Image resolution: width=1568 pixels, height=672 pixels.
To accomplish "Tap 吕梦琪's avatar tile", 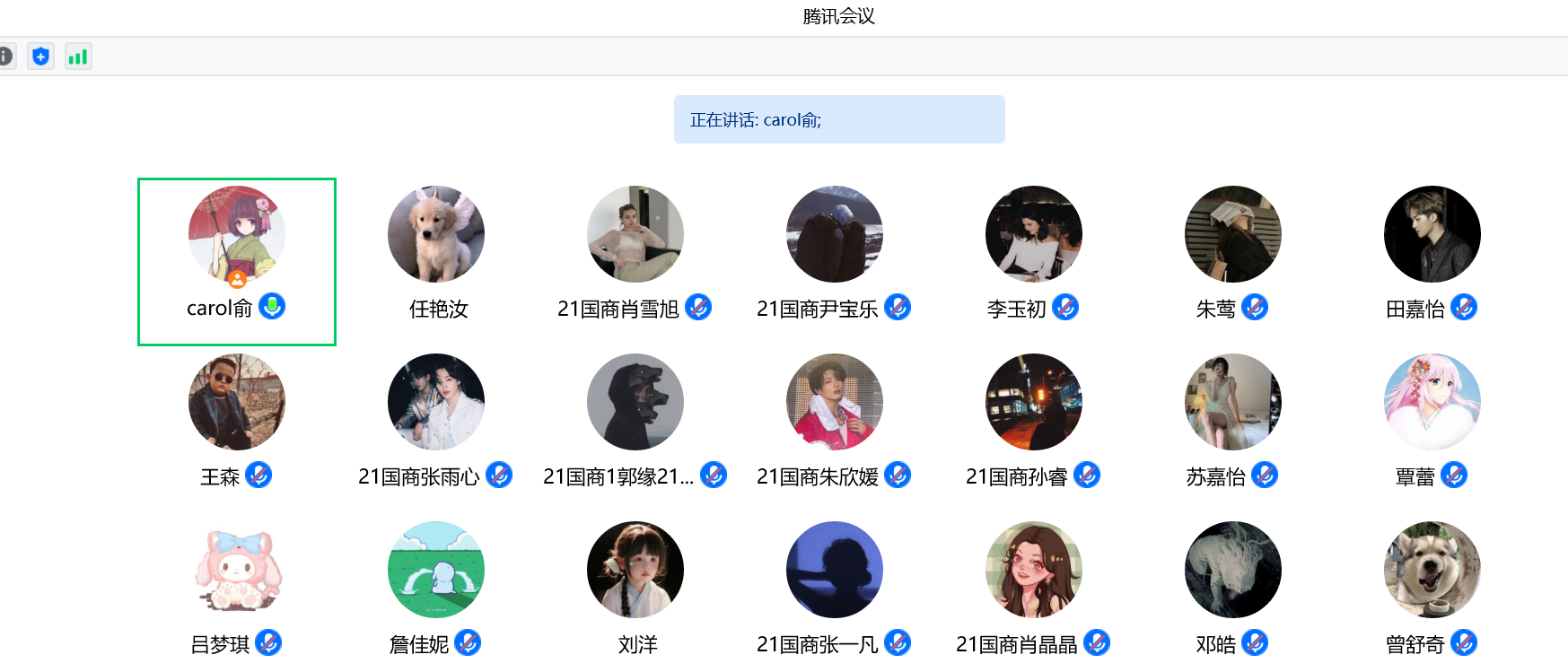I will [237, 570].
